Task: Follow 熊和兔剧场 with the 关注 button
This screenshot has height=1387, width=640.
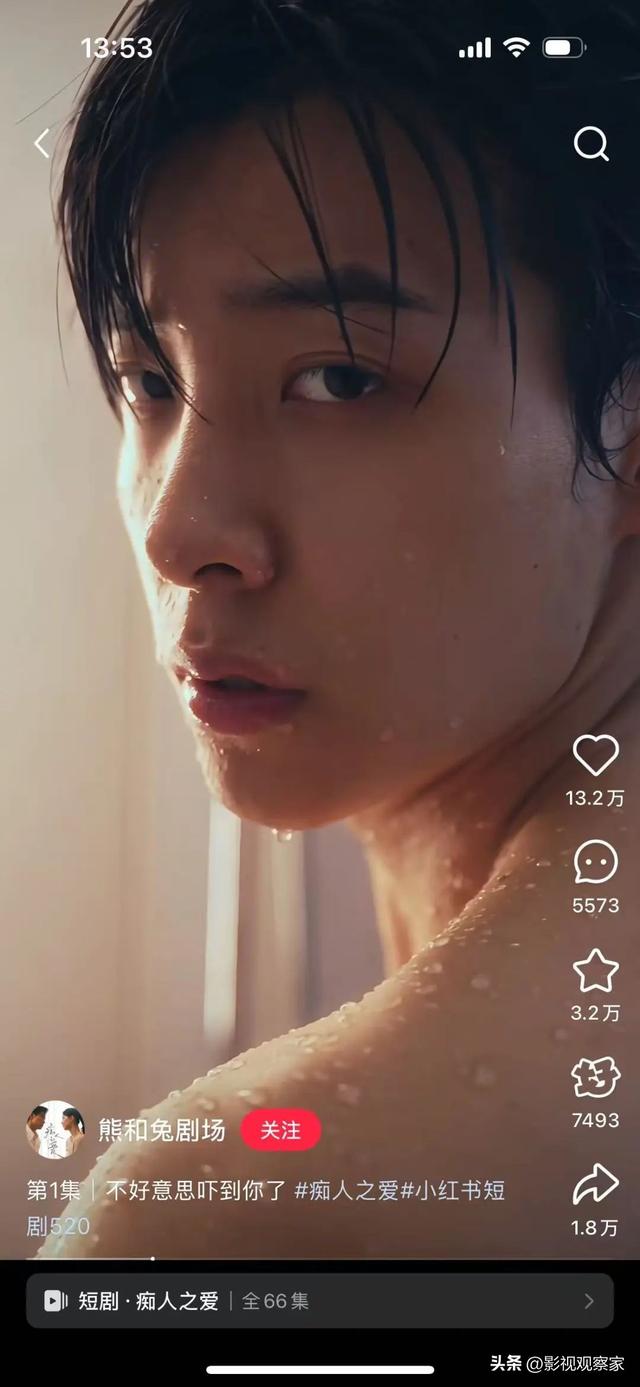Action: (x=281, y=1130)
